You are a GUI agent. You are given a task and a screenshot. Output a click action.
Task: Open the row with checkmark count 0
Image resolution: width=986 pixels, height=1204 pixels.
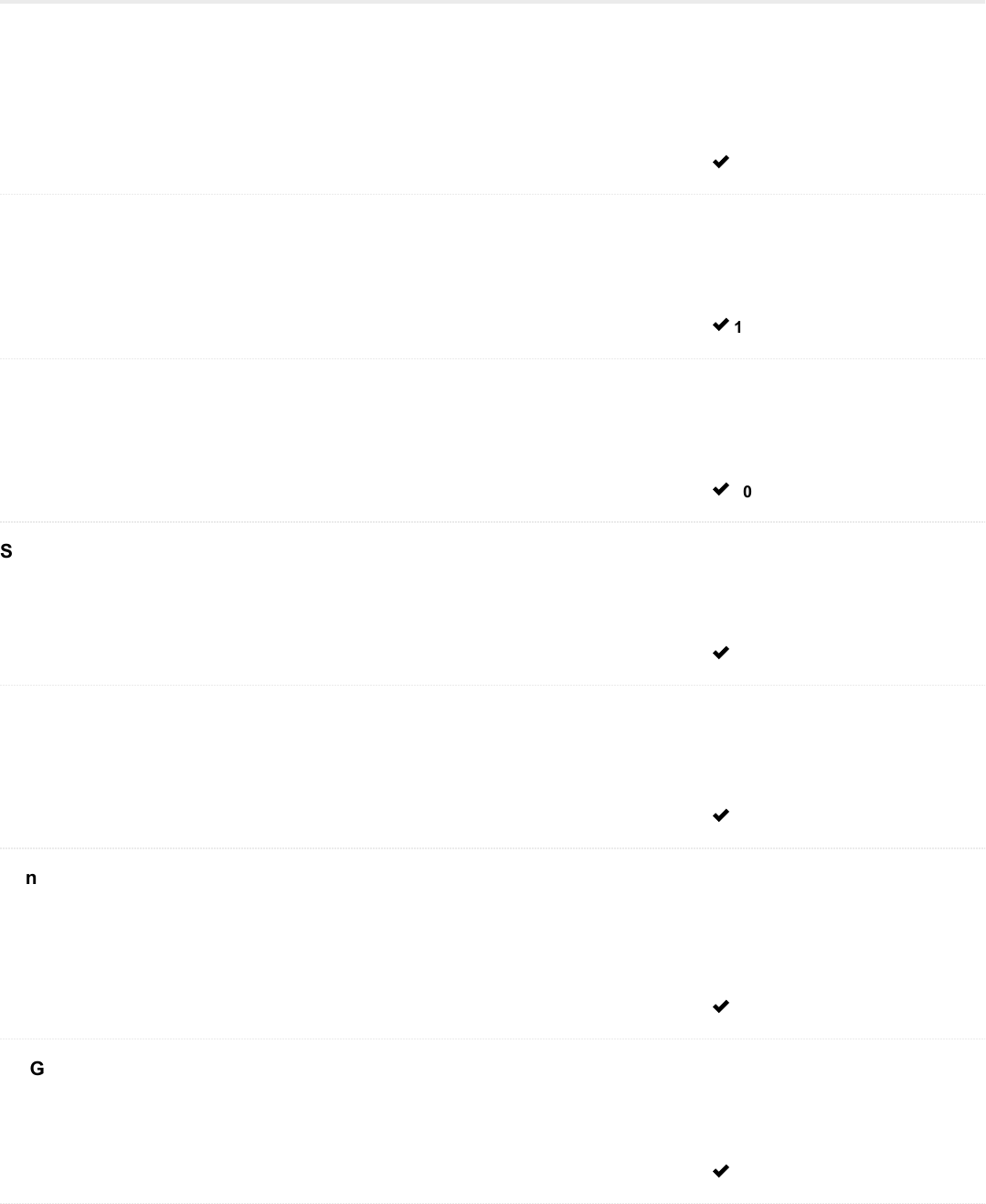(731, 491)
